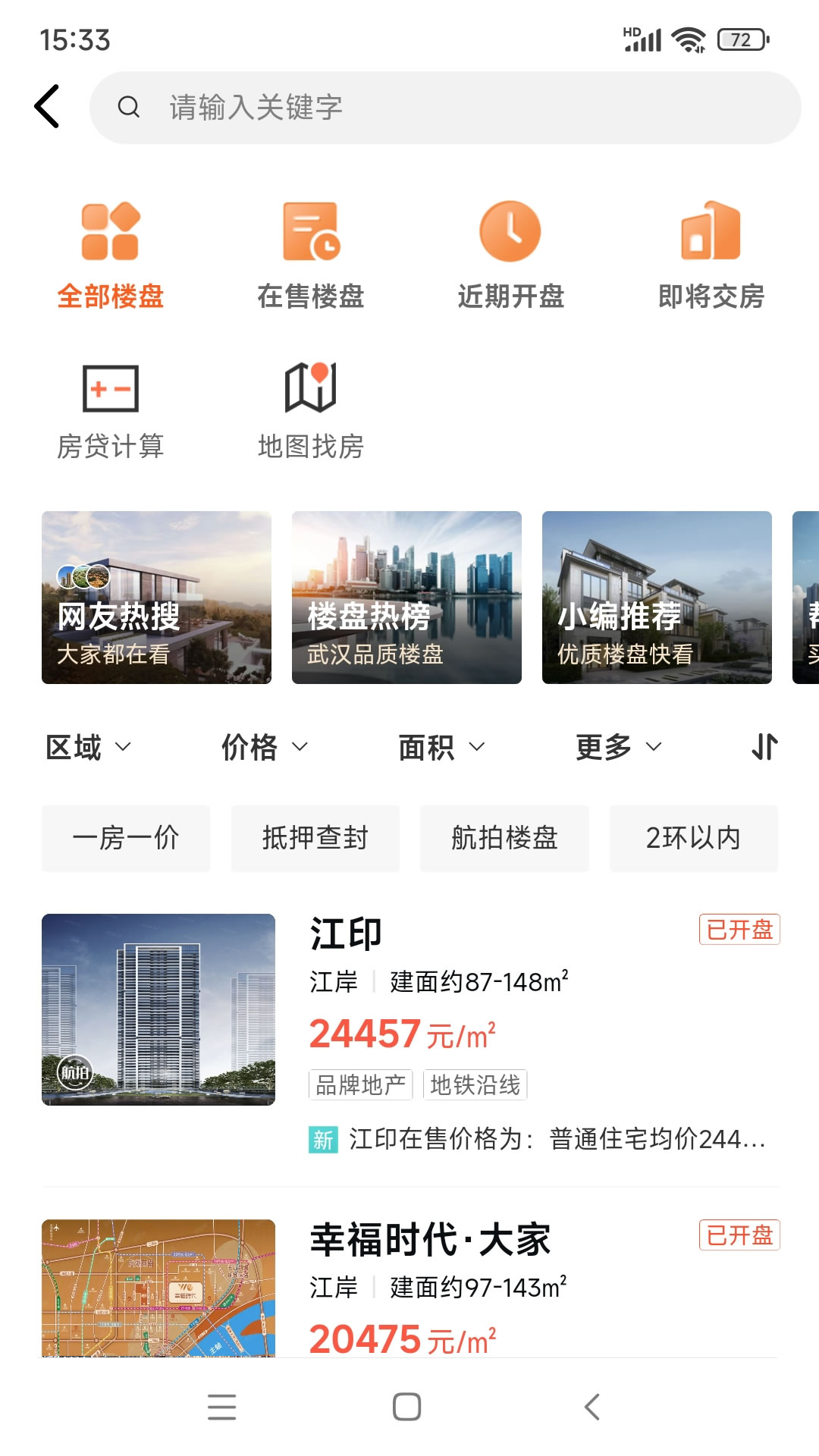
Task: Tap the keyword search field
Action: coord(445,108)
